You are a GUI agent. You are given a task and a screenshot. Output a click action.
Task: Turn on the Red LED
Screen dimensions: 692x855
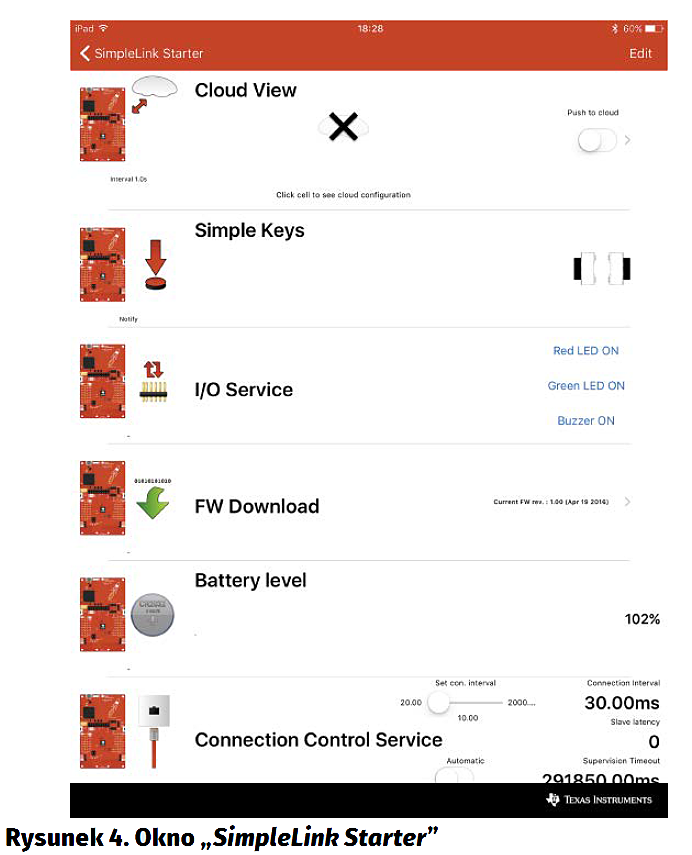tap(586, 351)
